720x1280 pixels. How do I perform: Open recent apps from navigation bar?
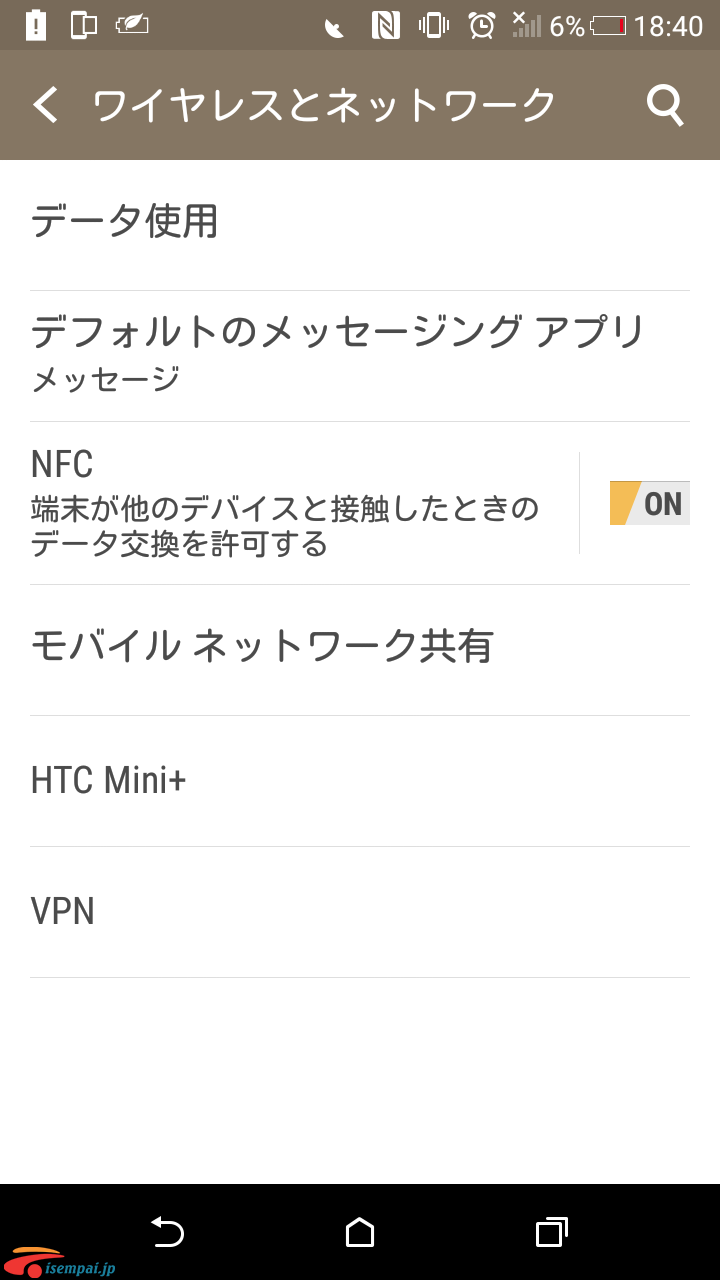click(x=551, y=1232)
